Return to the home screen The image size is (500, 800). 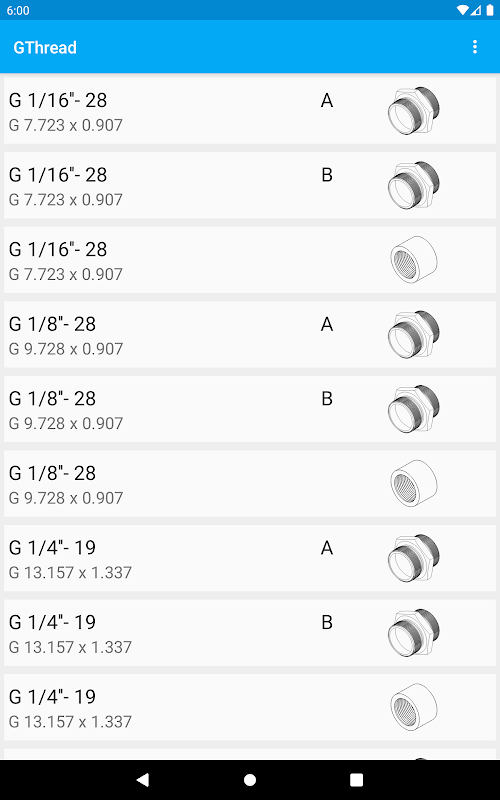coord(250,780)
